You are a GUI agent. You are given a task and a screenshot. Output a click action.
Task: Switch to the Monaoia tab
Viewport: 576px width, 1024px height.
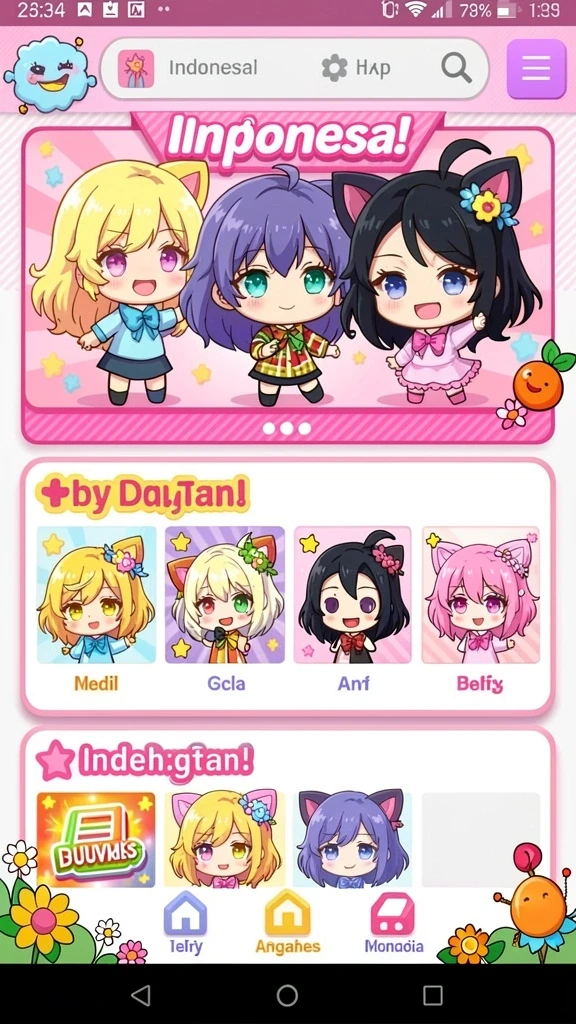click(x=393, y=922)
